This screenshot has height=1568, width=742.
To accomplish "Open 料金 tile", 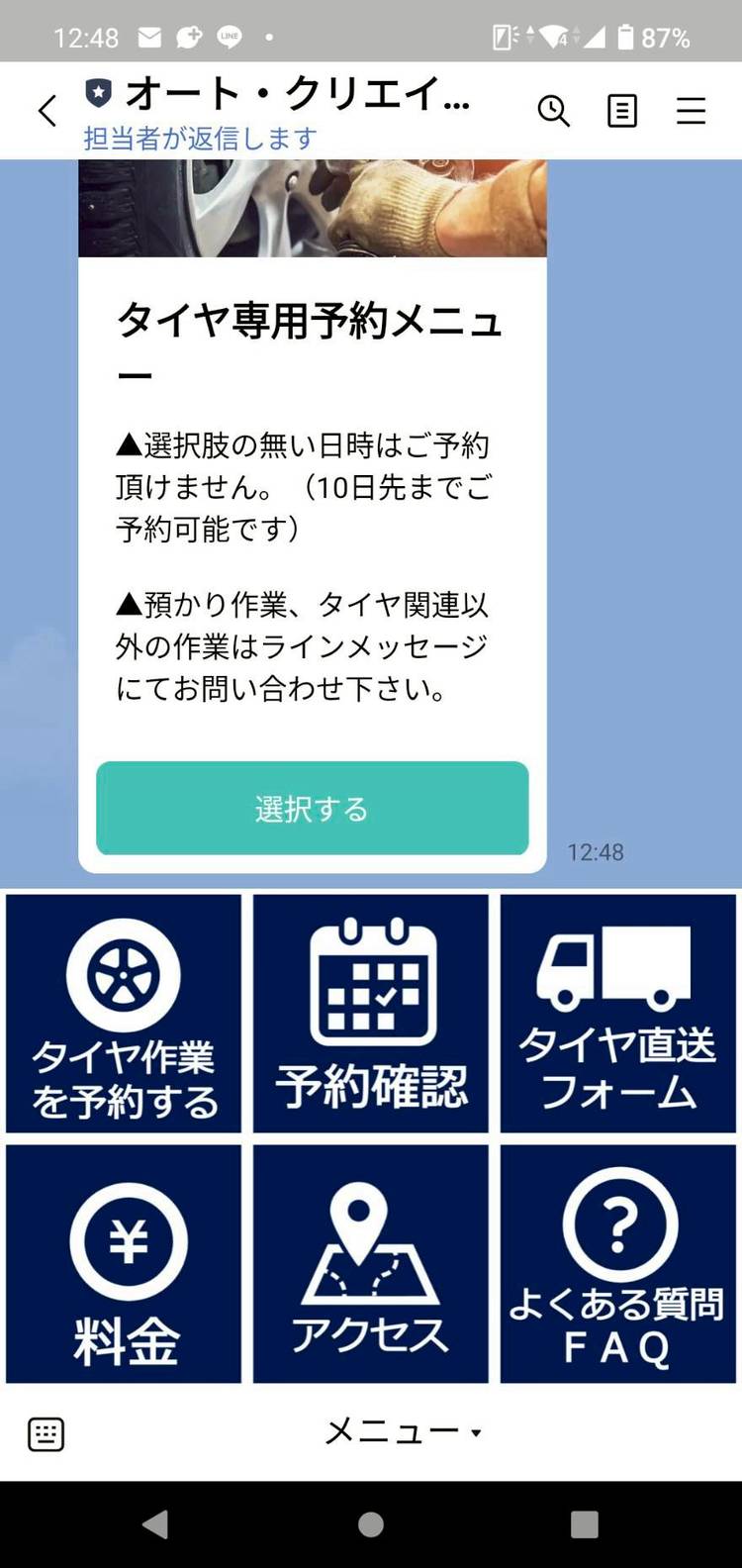I will point(124,1263).
